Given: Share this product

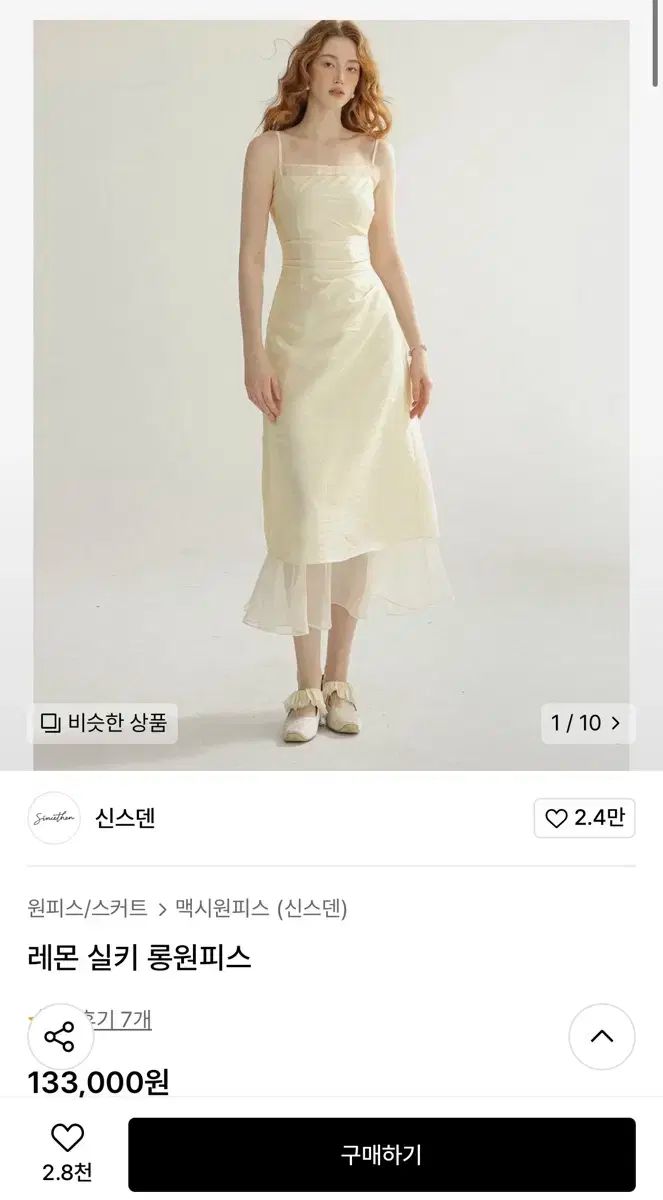Looking at the screenshot, I should click(x=60, y=1037).
